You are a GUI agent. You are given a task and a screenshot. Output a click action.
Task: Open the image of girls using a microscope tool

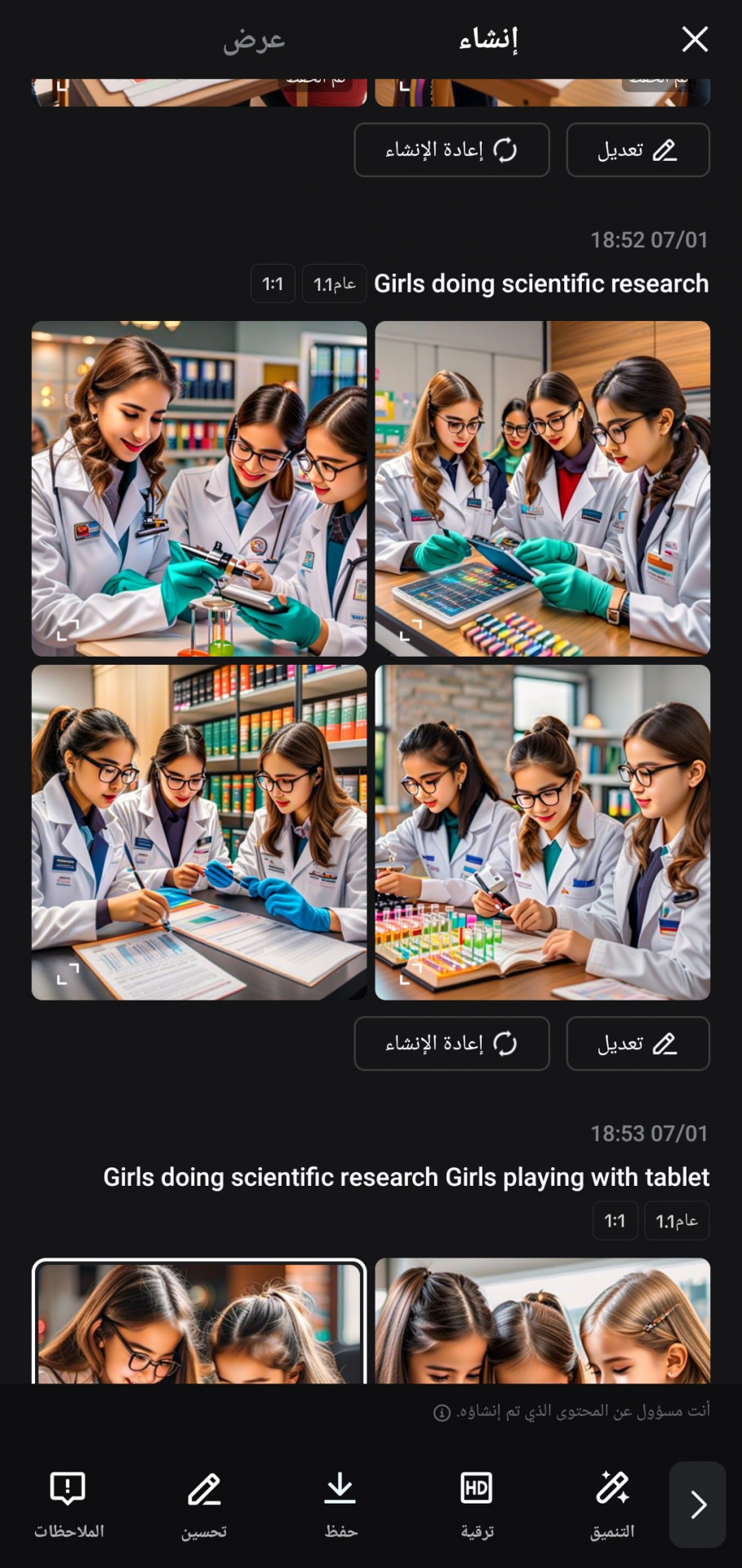pos(199,488)
